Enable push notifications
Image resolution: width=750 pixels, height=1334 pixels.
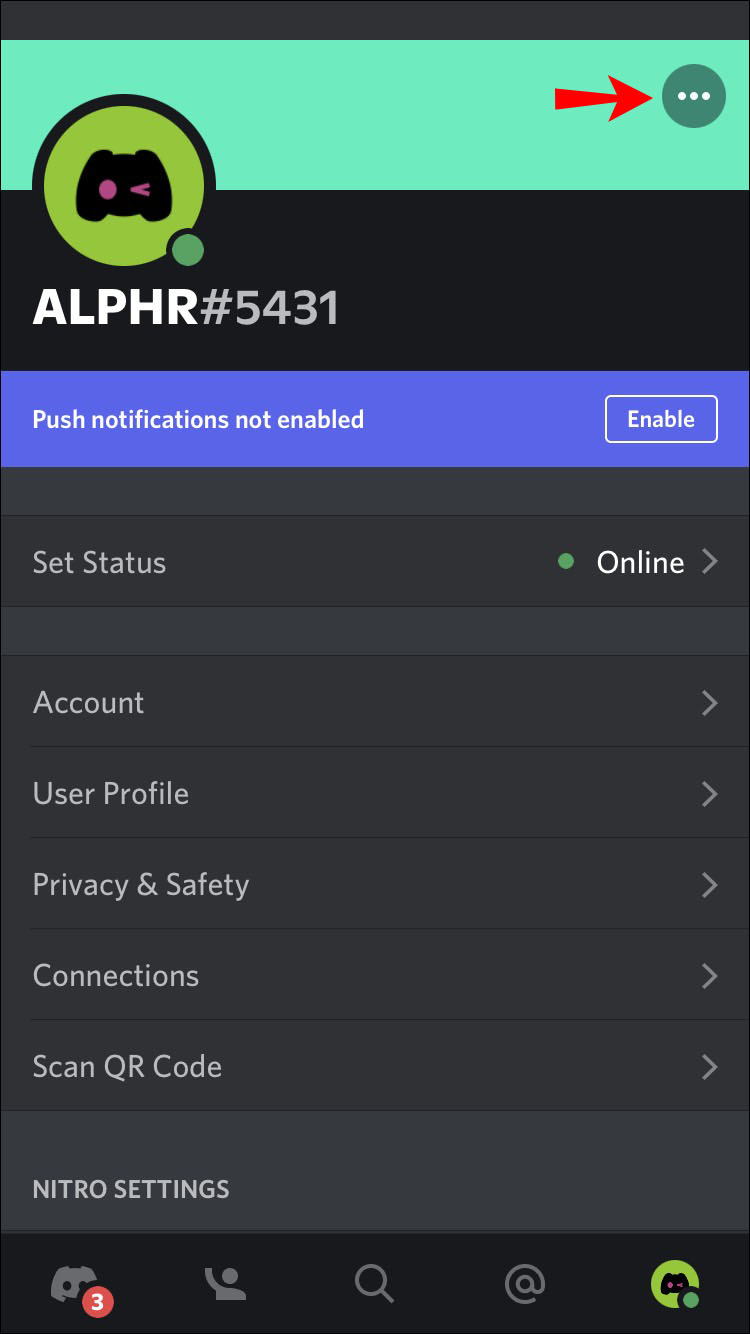(x=661, y=419)
